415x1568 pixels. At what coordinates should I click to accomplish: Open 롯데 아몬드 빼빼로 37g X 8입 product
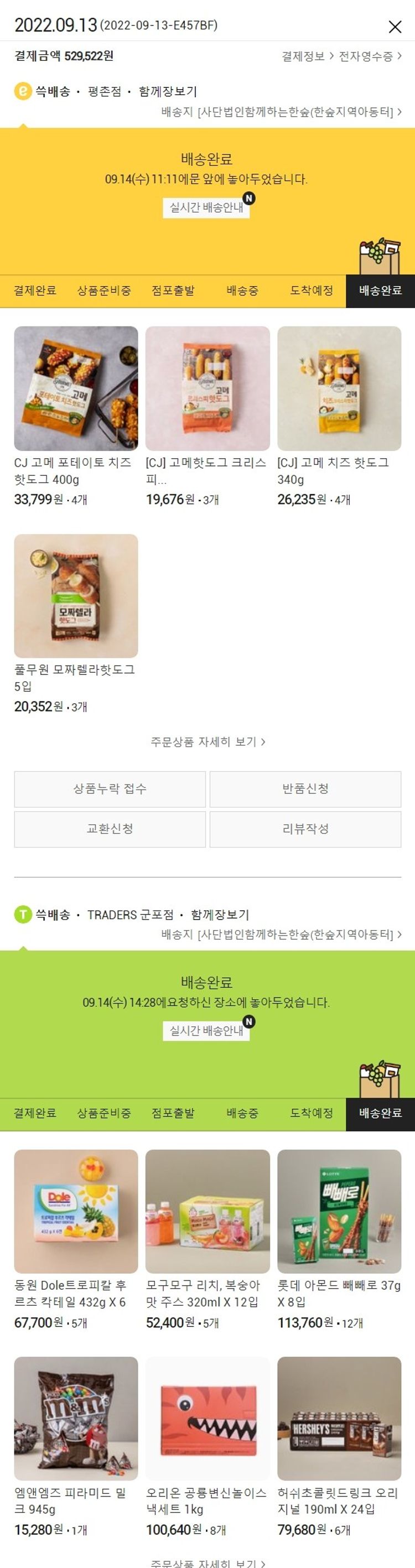pos(339,1211)
